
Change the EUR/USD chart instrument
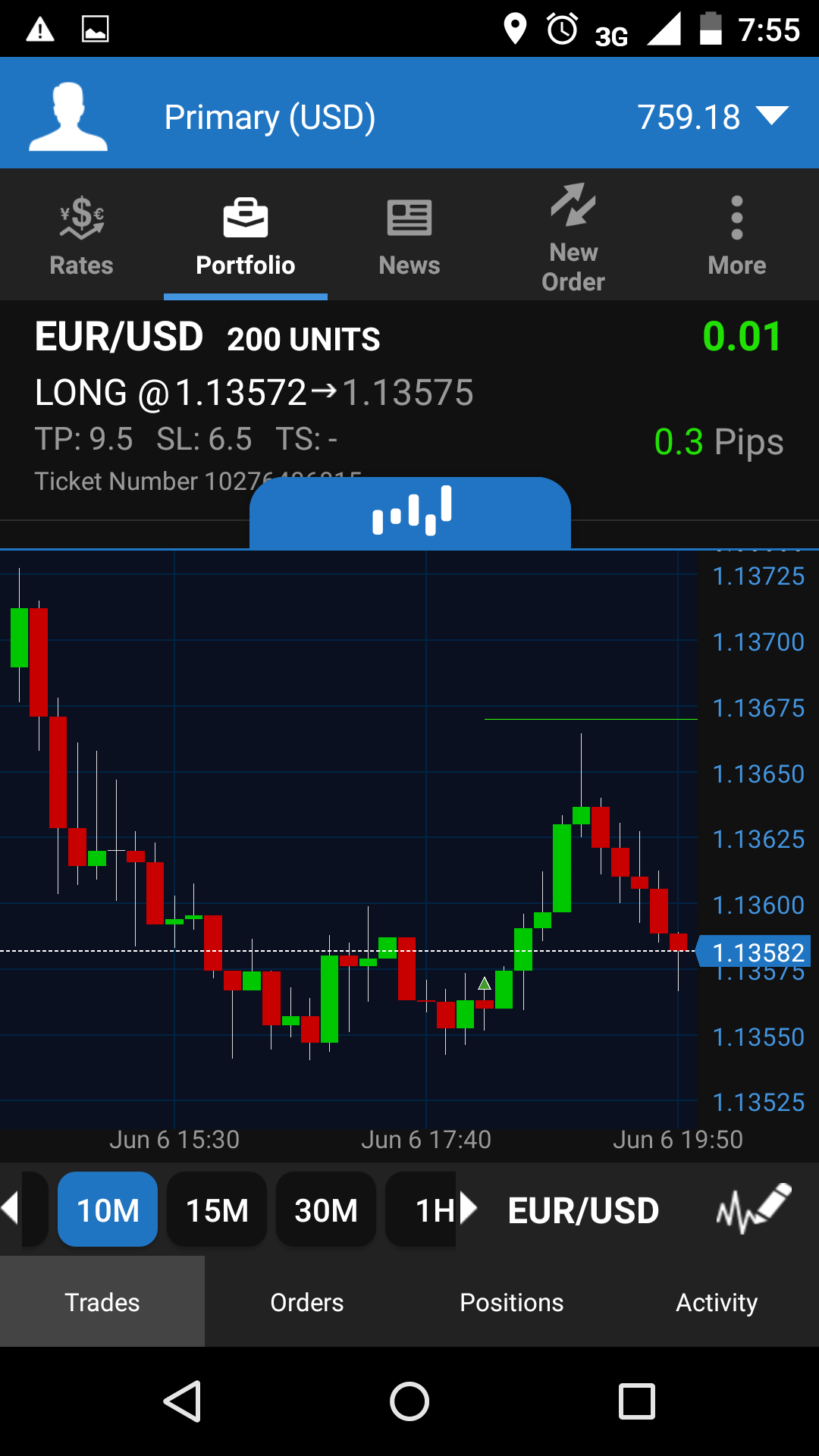[x=583, y=1210]
